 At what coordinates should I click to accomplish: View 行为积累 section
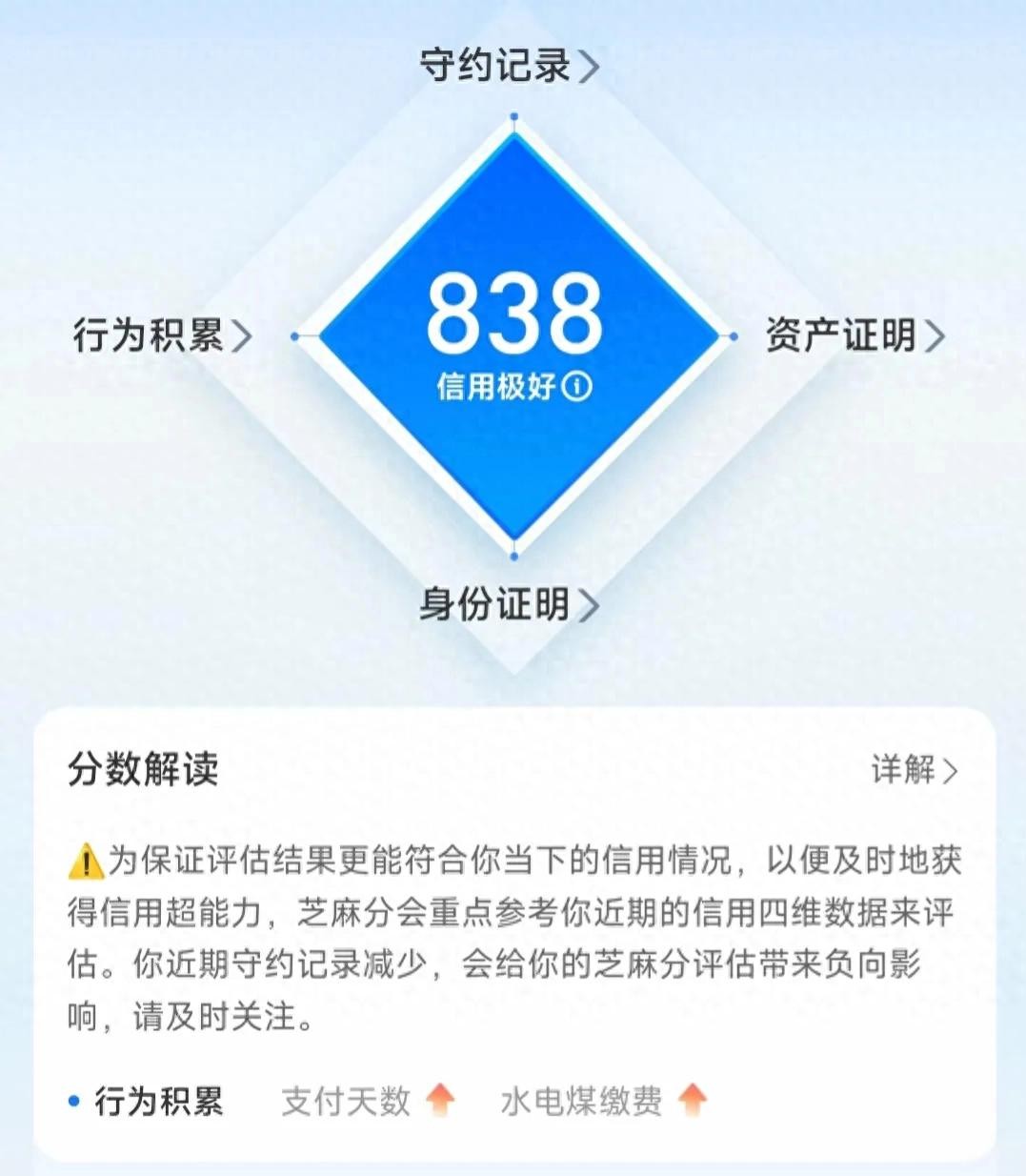162,335
